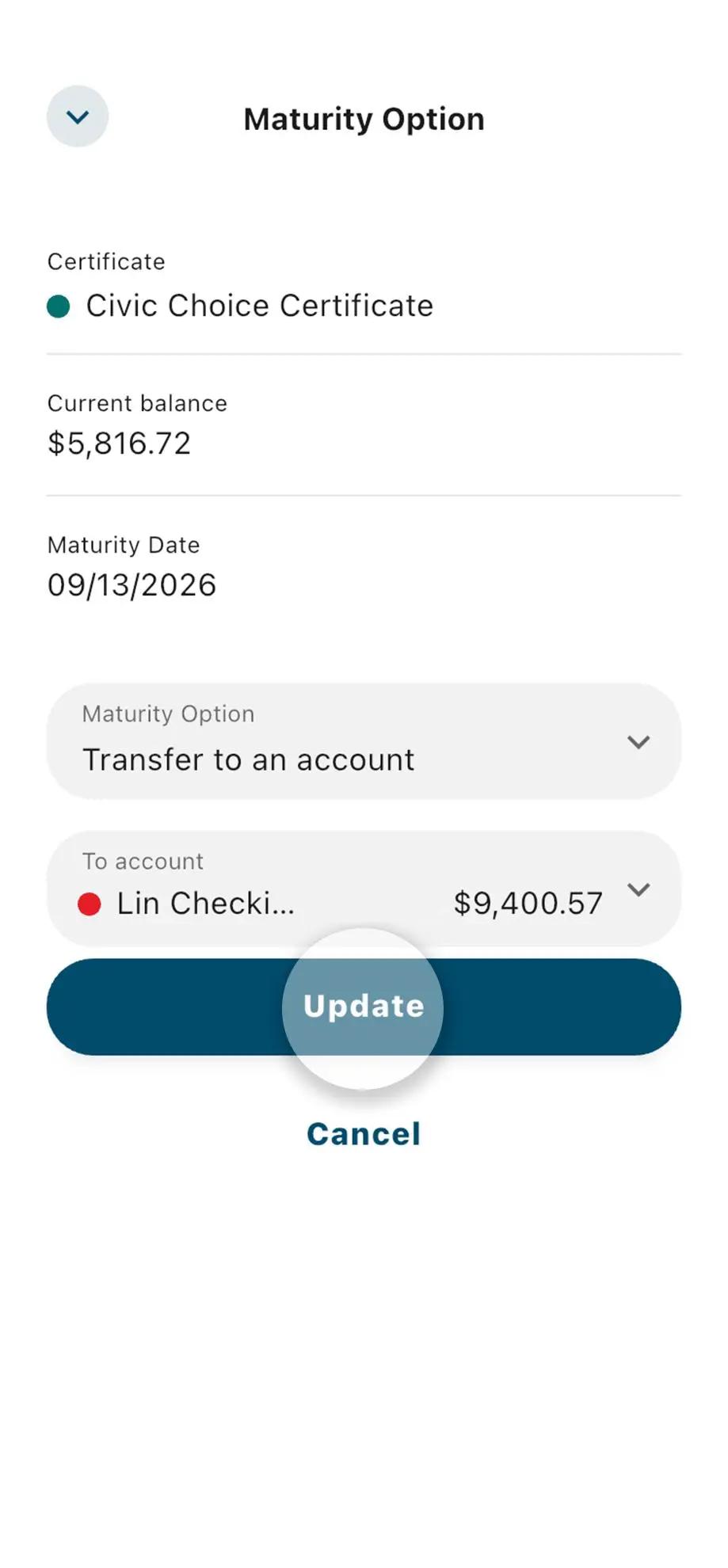
Task: Tap the Maturity Date field
Action: click(x=131, y=584)
